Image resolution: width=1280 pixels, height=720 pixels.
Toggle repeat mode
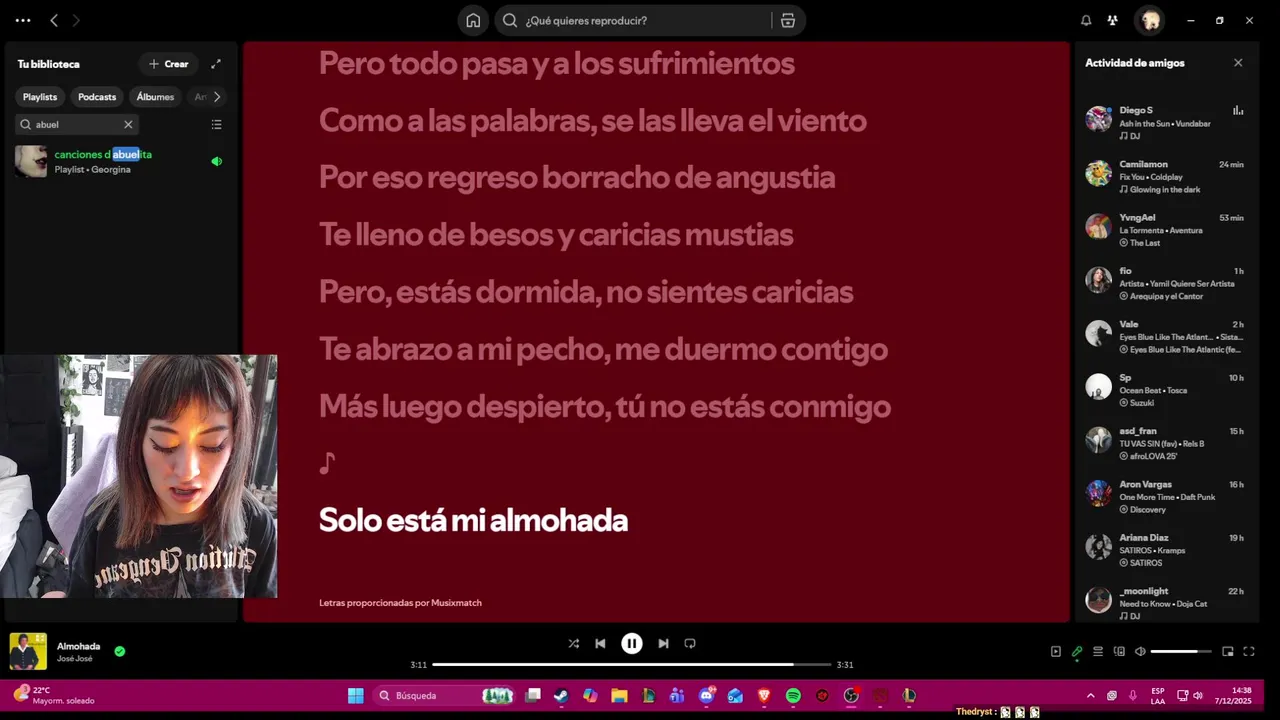(x=690, y=644)
